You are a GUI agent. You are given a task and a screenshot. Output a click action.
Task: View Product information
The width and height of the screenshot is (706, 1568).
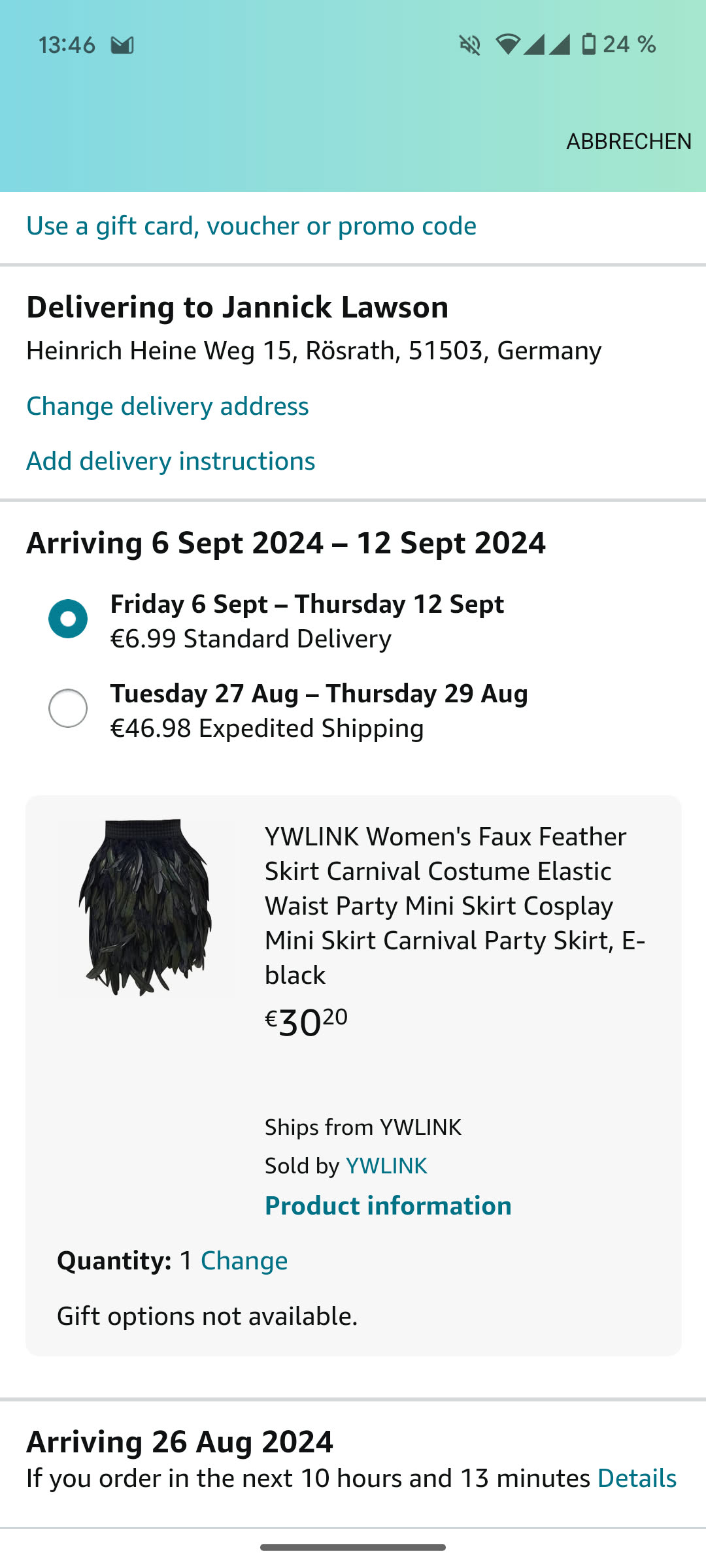388,1206
